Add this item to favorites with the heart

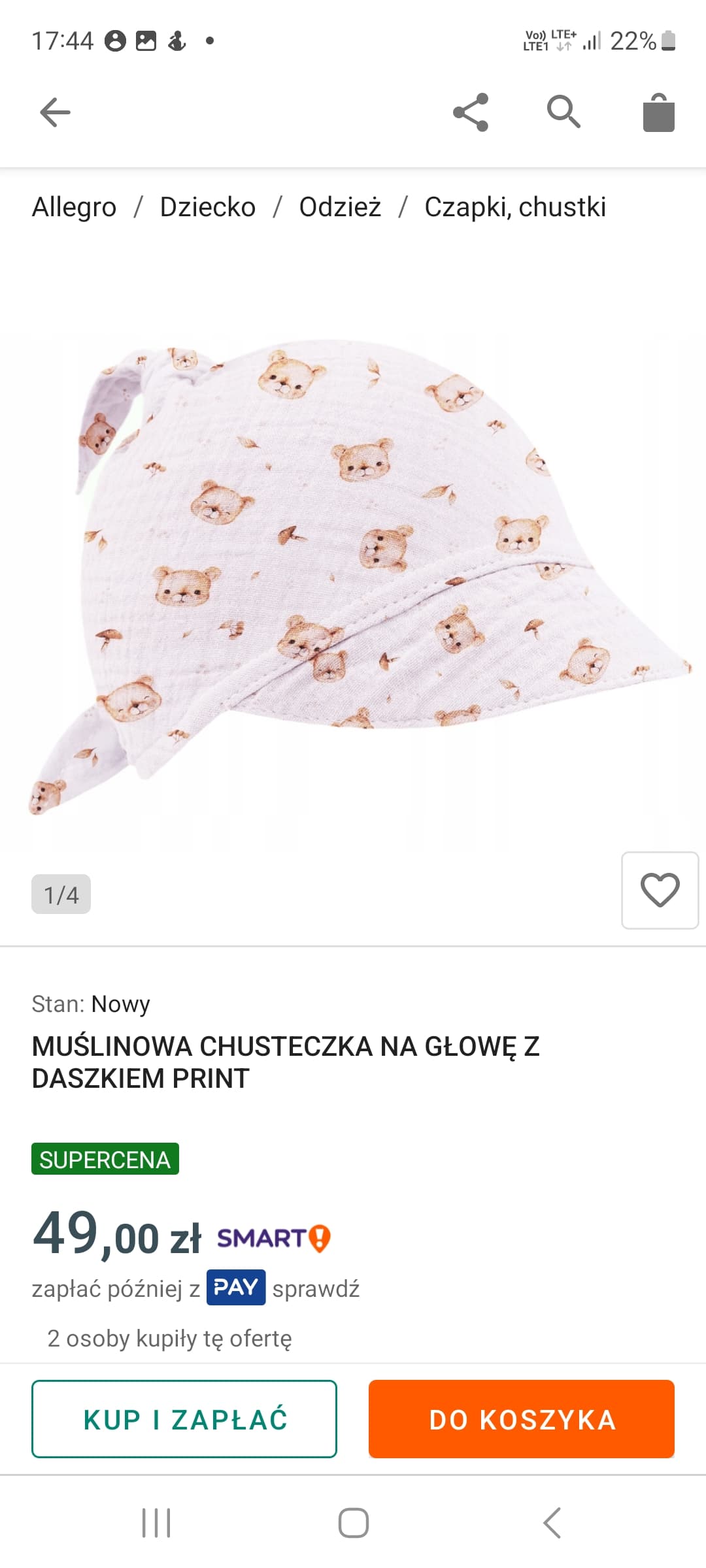[660, 890]
